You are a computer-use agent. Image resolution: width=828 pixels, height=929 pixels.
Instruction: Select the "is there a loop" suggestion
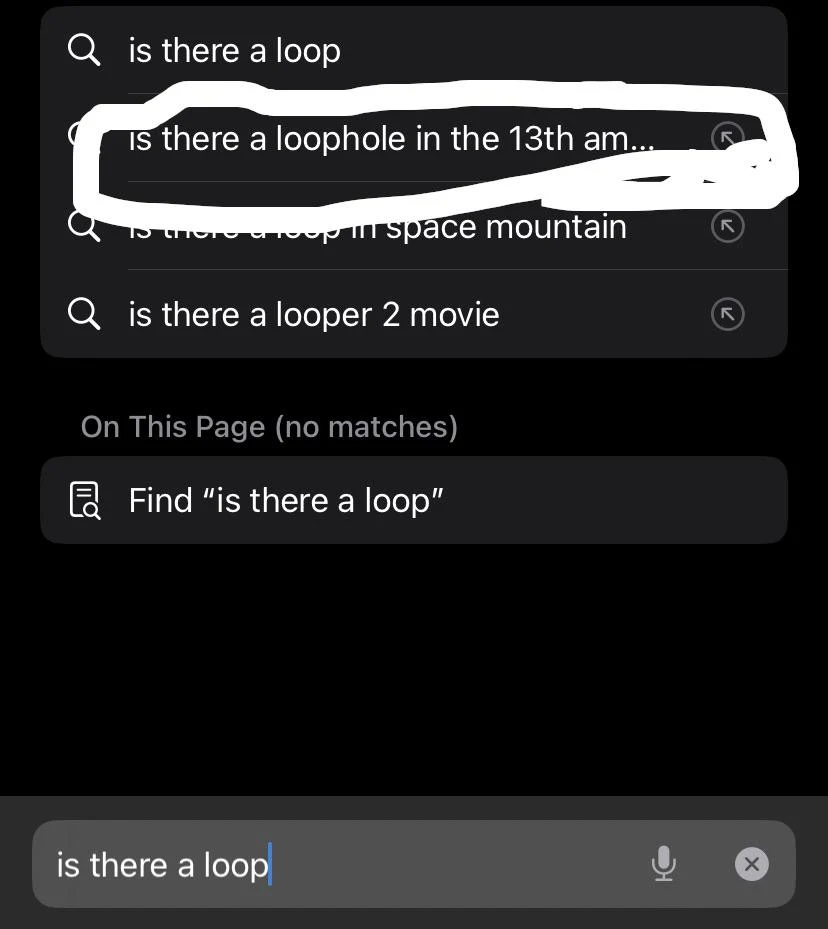pos(235,51)
